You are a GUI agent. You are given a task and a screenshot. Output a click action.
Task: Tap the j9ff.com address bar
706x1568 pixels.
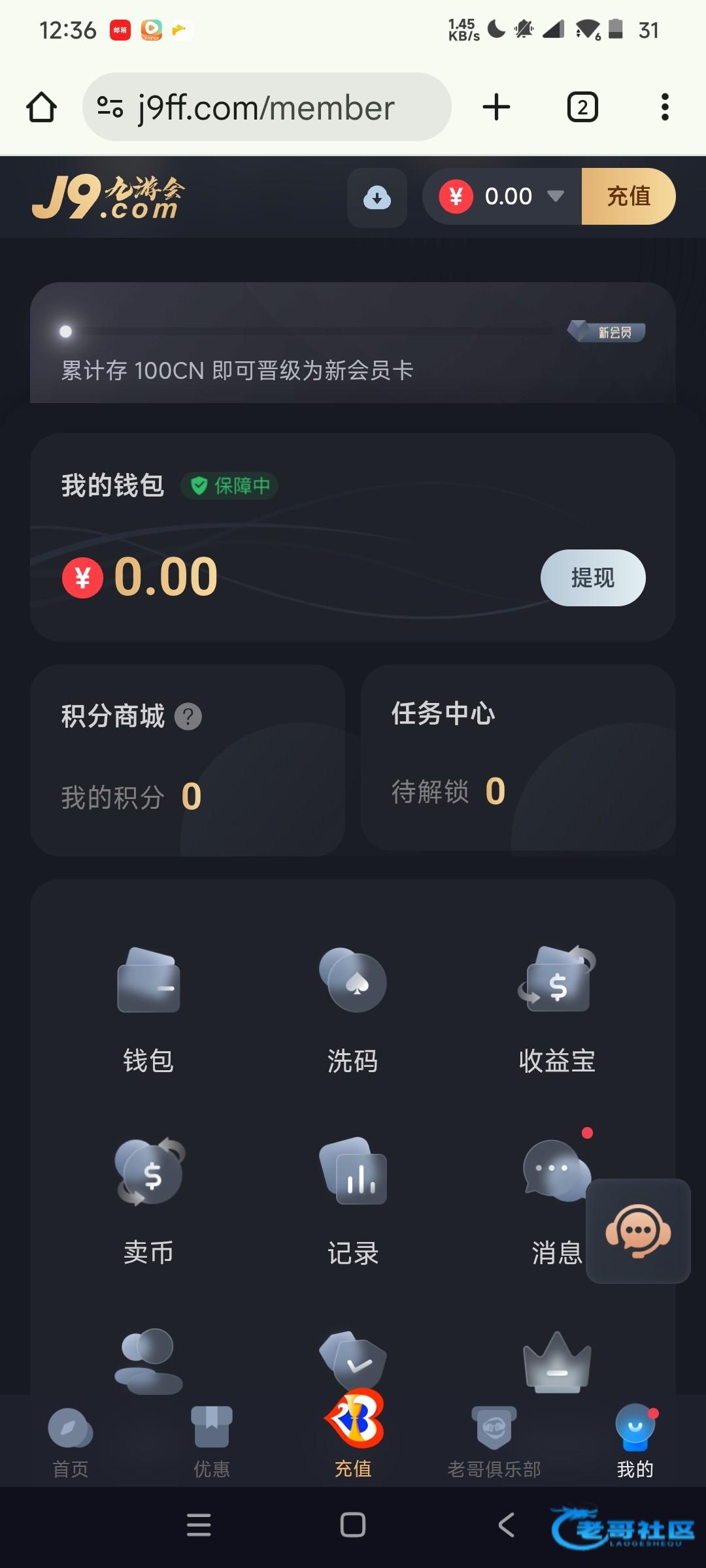point(267,107)
